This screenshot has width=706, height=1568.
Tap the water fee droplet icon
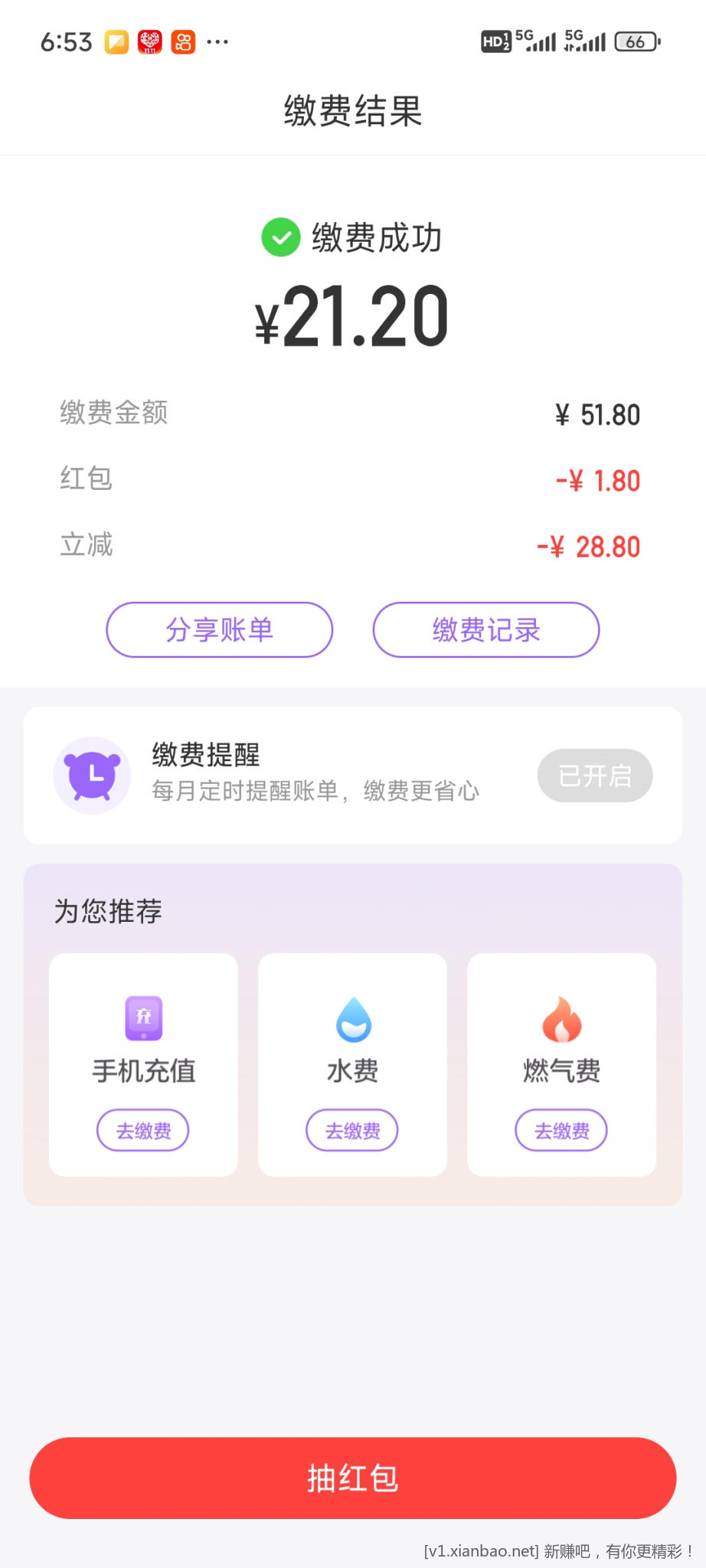click(352, 1019)
